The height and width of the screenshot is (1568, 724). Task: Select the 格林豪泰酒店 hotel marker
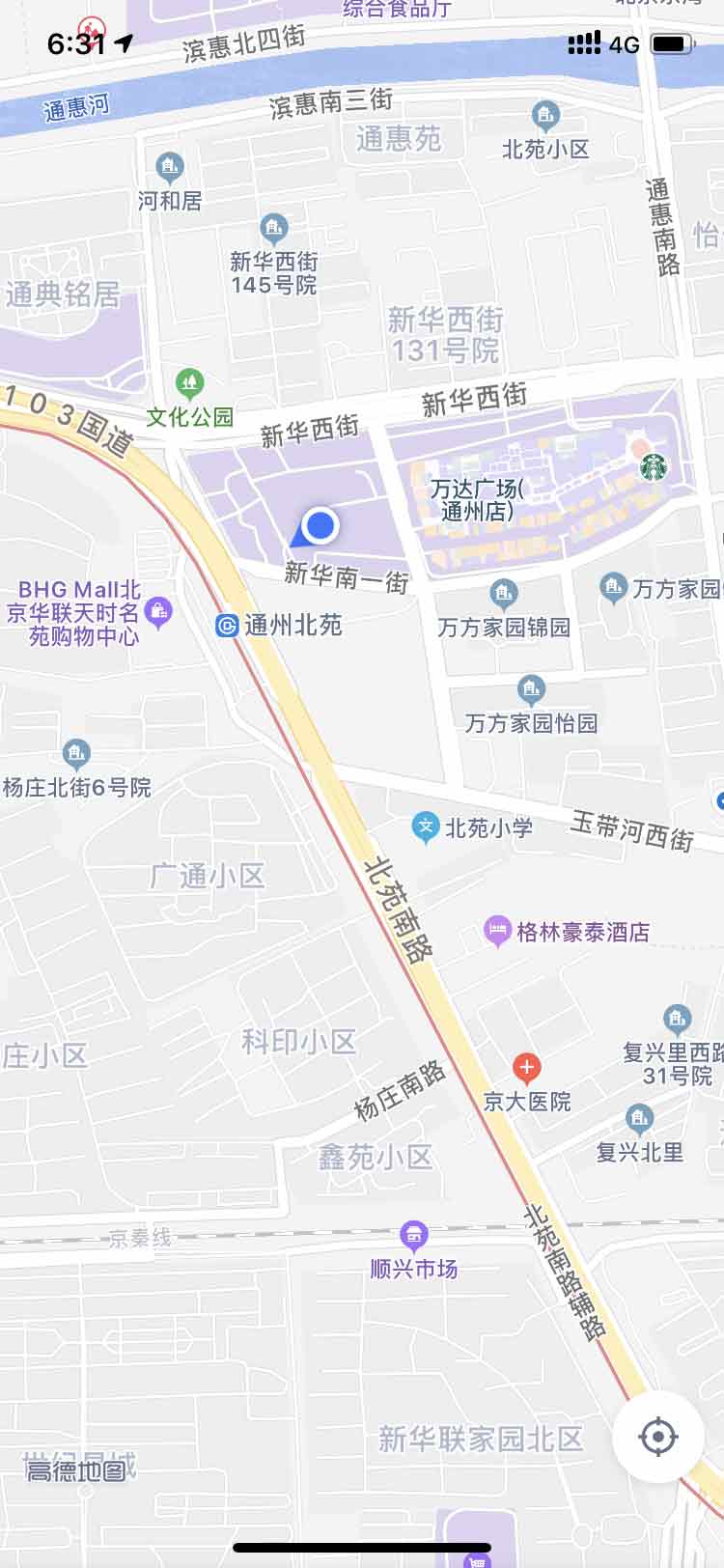click(x=497, y=931)
